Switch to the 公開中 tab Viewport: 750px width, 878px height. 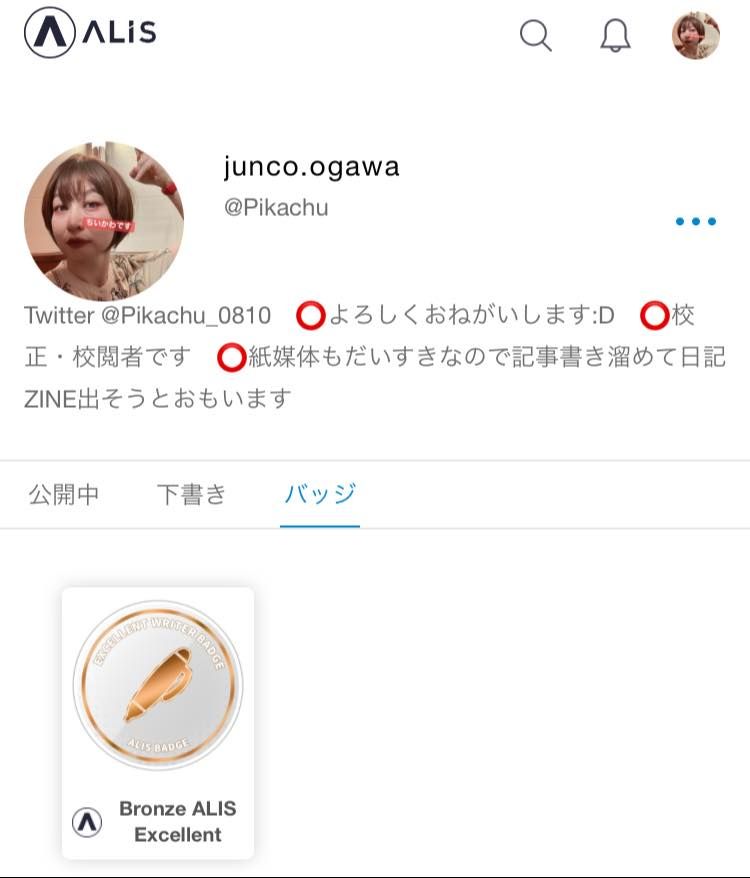pos(64,494)
